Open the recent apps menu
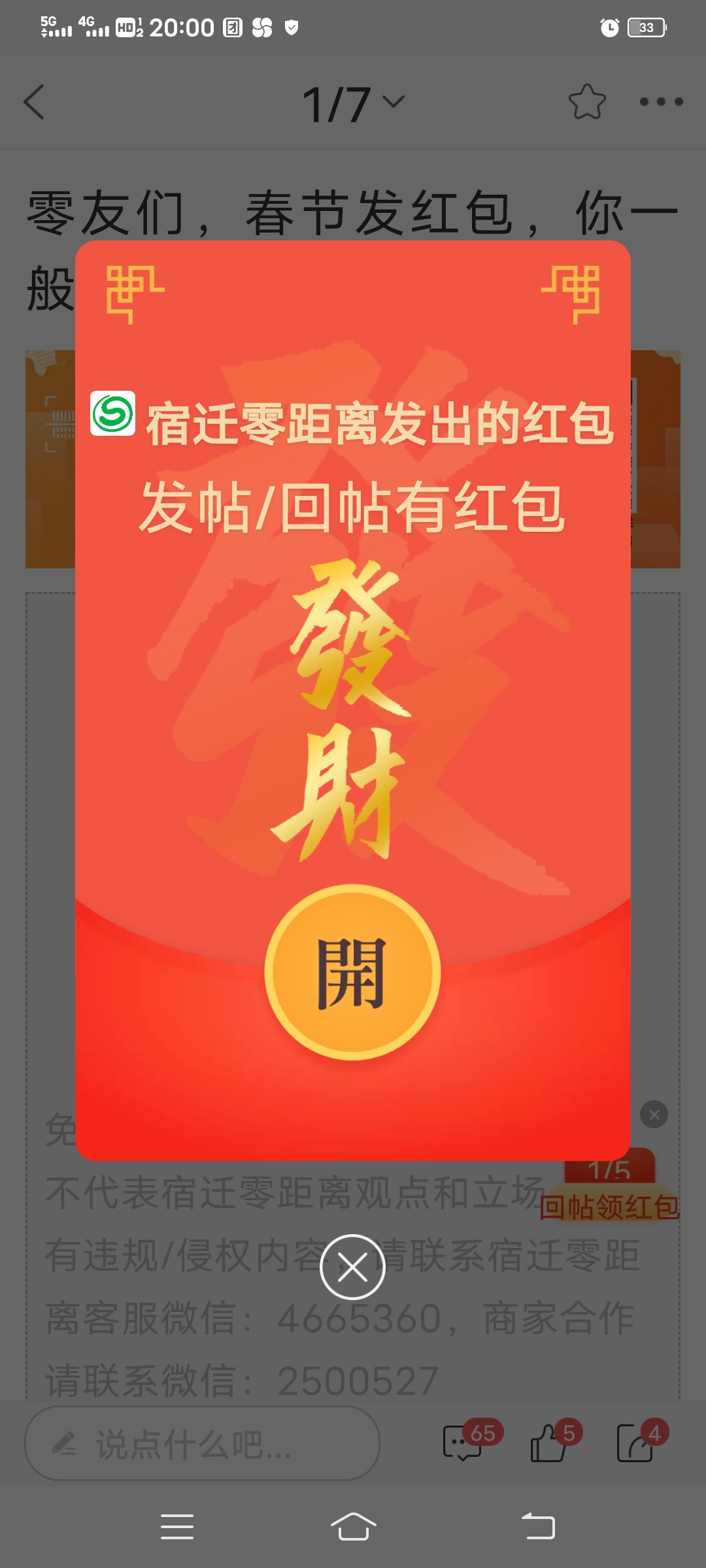The image size is (706, 1568). tap(177, 1527)
